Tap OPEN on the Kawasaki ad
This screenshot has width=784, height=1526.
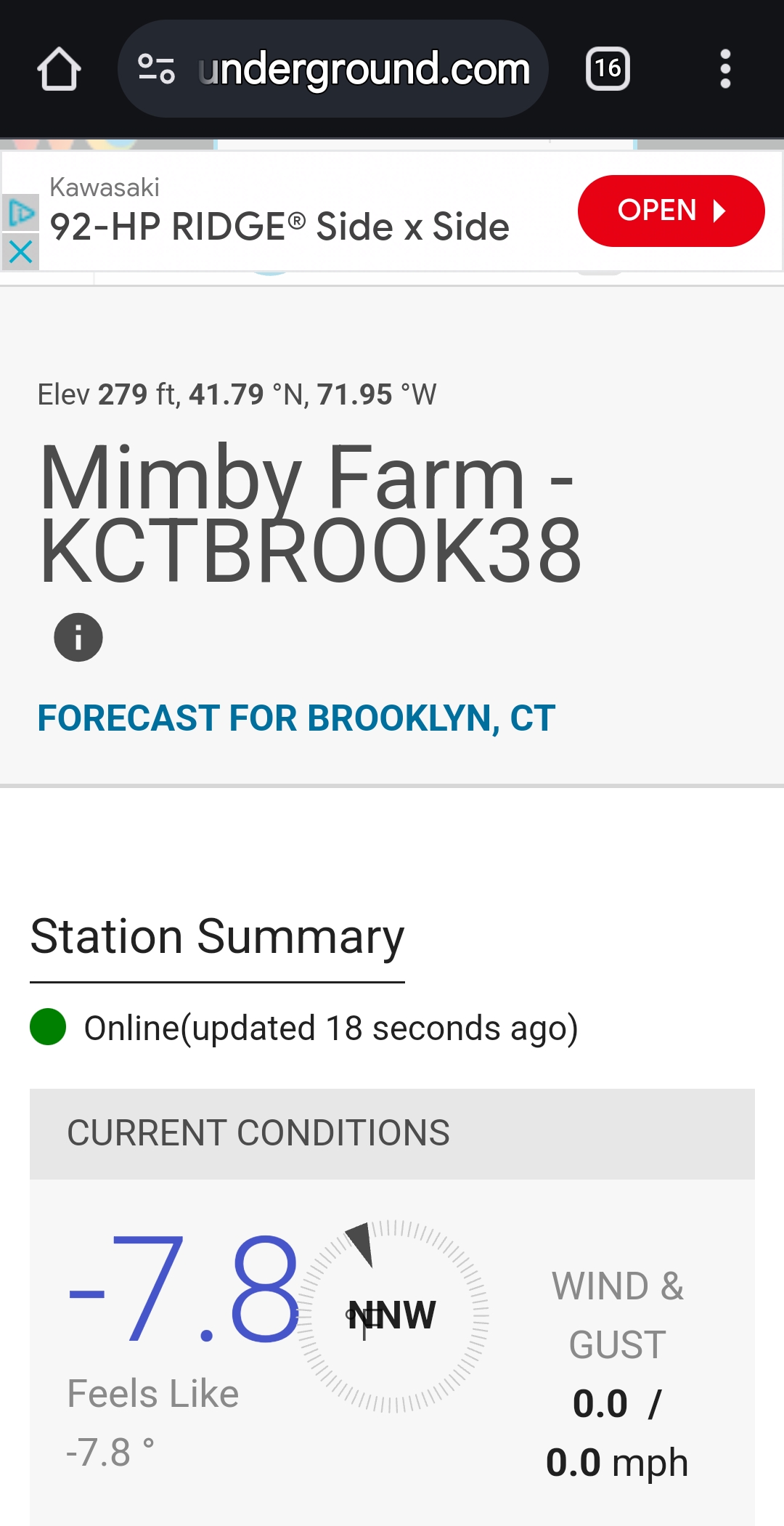click(671, 211)
